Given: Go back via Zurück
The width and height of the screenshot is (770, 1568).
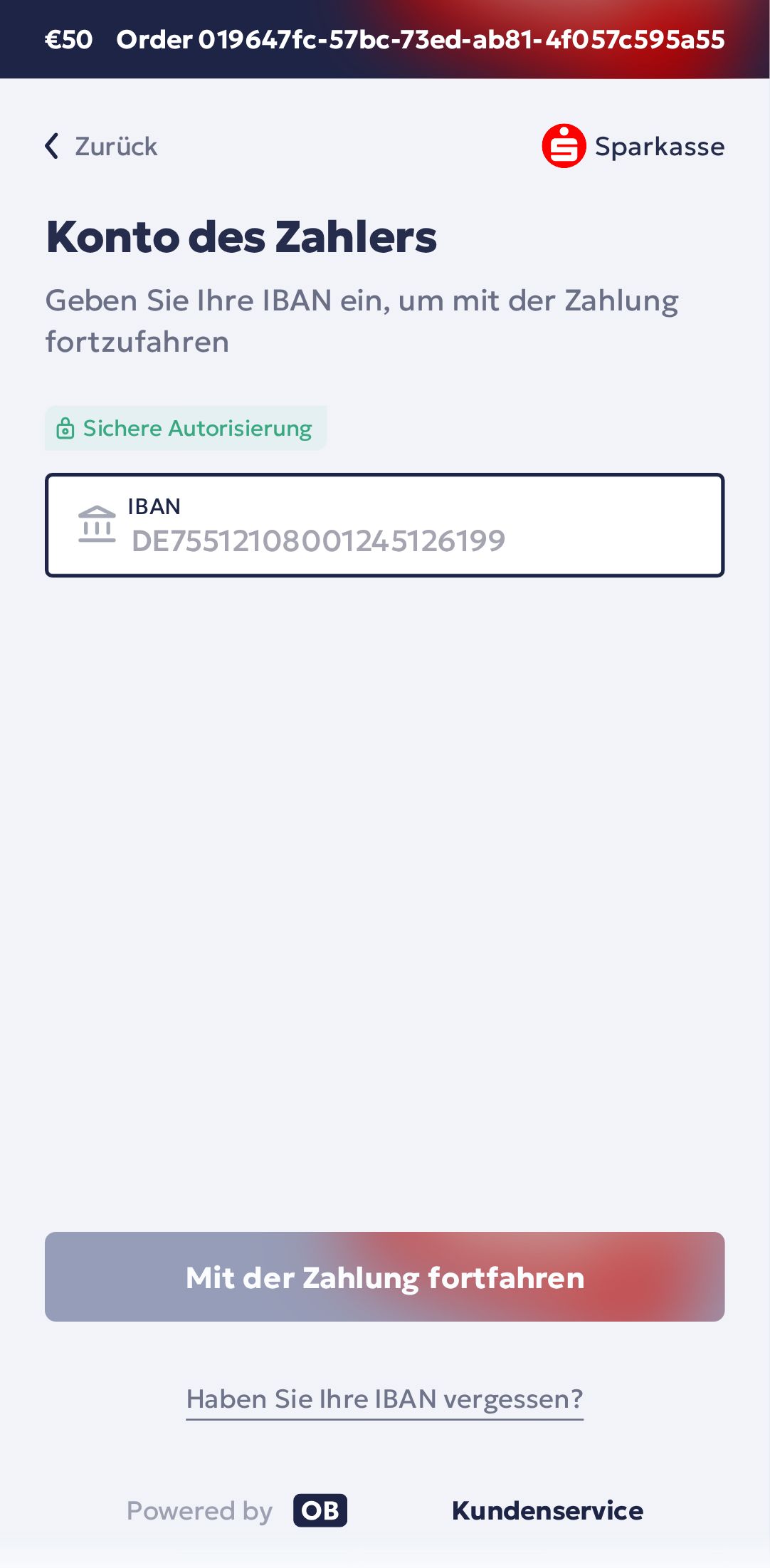Looking at the screenshot, I should (x=102, y=146).
